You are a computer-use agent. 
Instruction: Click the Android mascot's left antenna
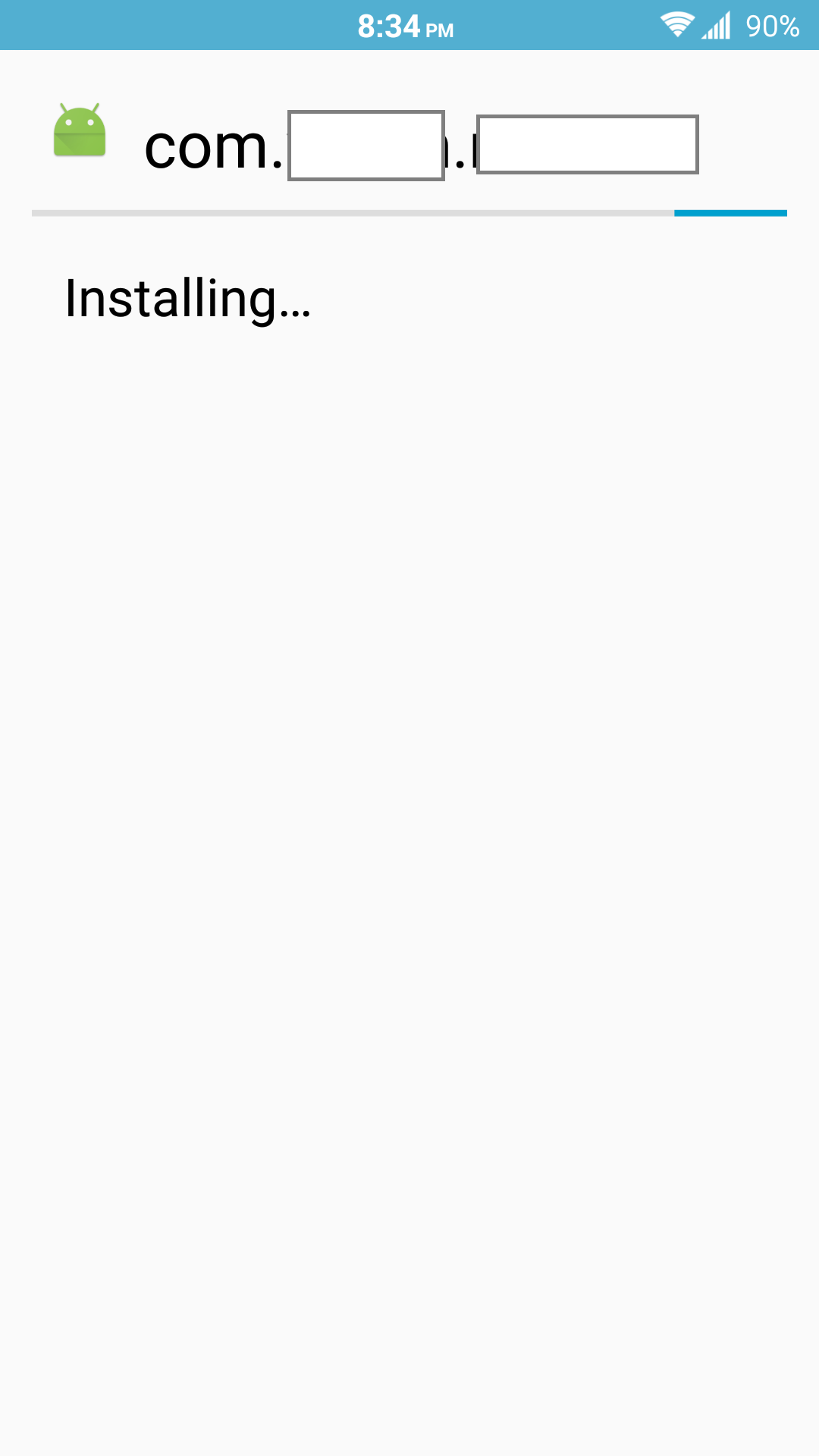point(64,110)
